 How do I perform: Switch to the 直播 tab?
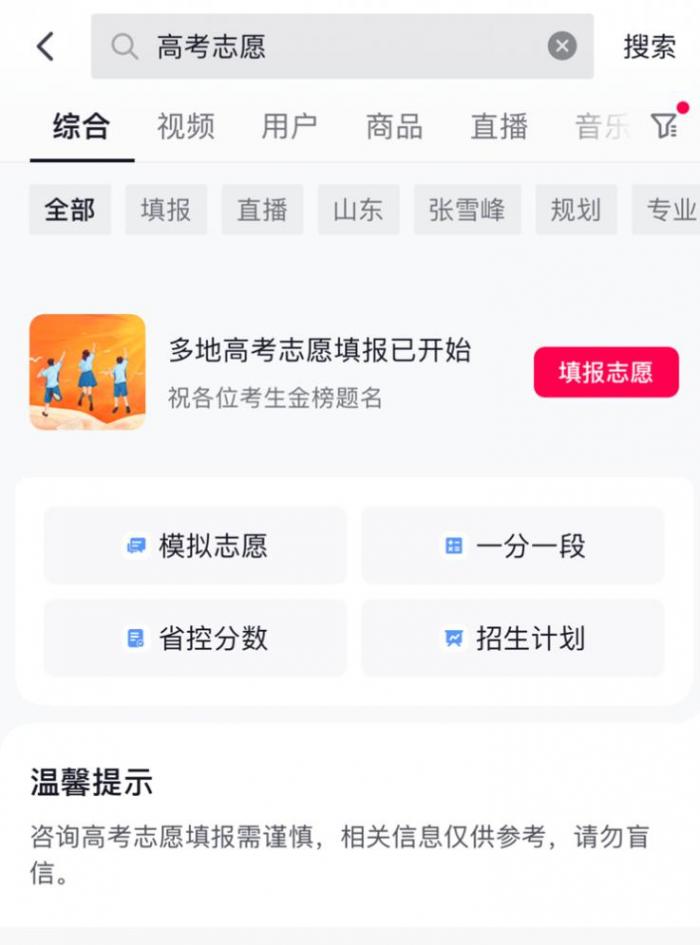click(499, 127)
